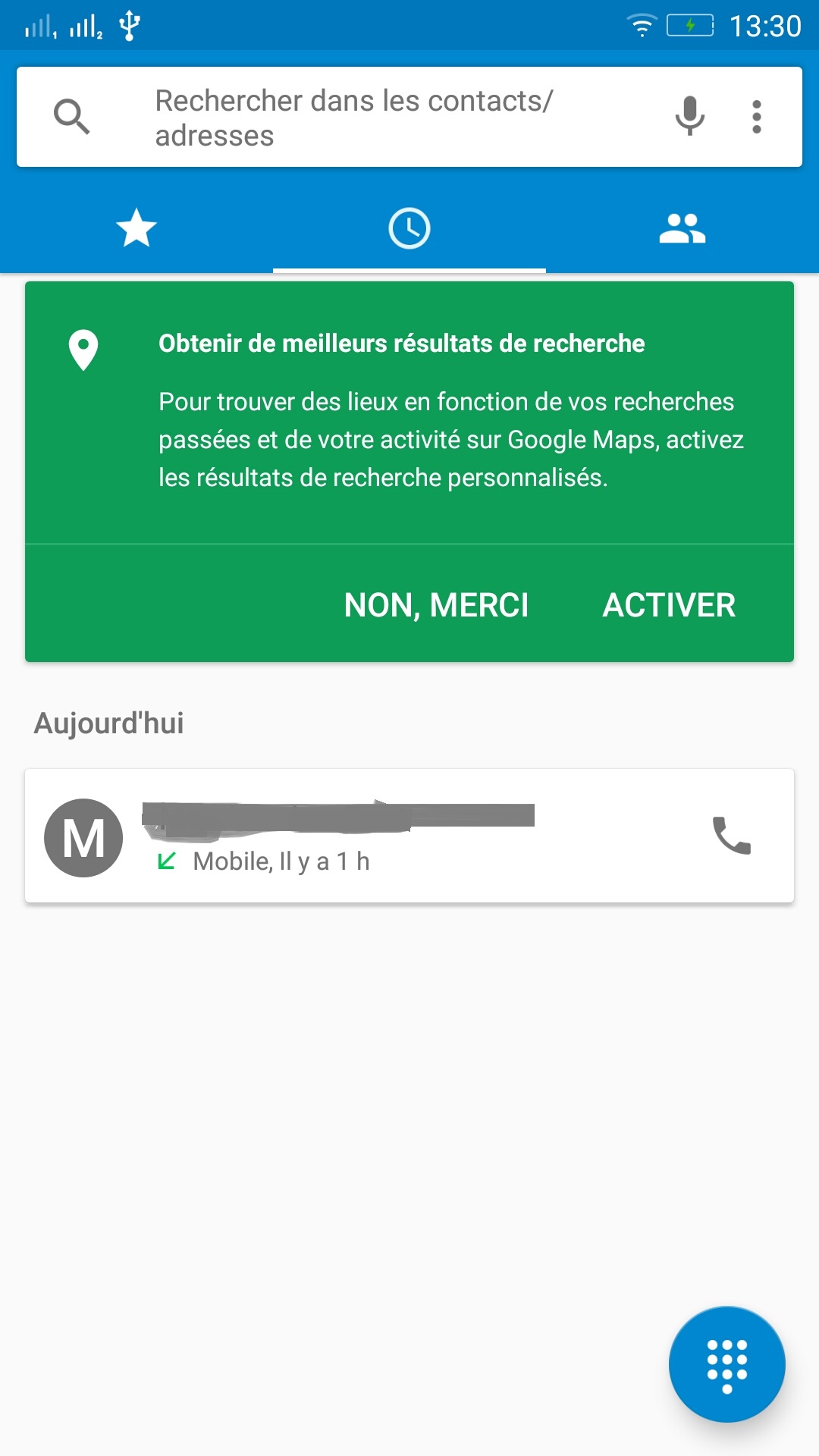Viewport: 819px width, 1456px height.
Task: Tap the magnifier search icon
Action: [72, 117]
